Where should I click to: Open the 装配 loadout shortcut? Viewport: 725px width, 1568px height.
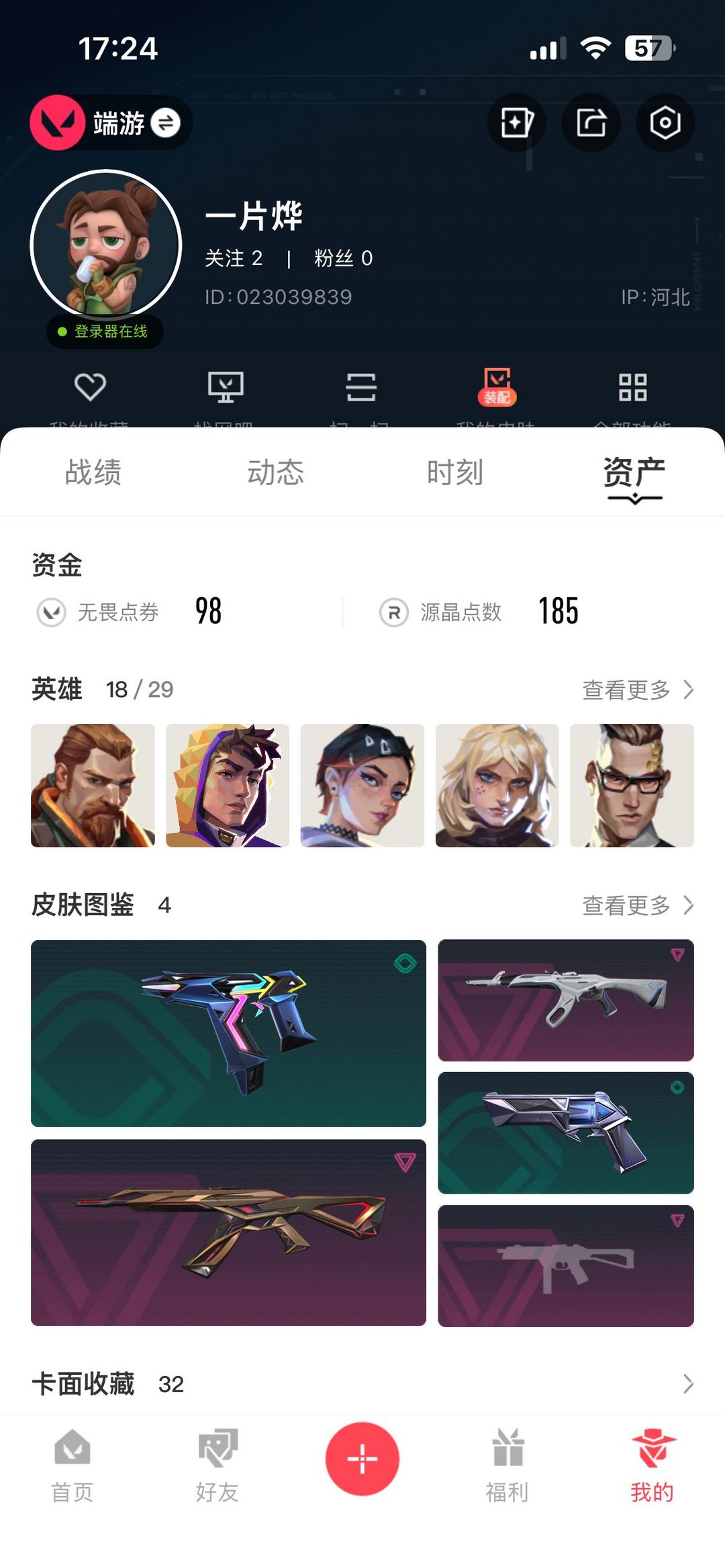[497, 387]
